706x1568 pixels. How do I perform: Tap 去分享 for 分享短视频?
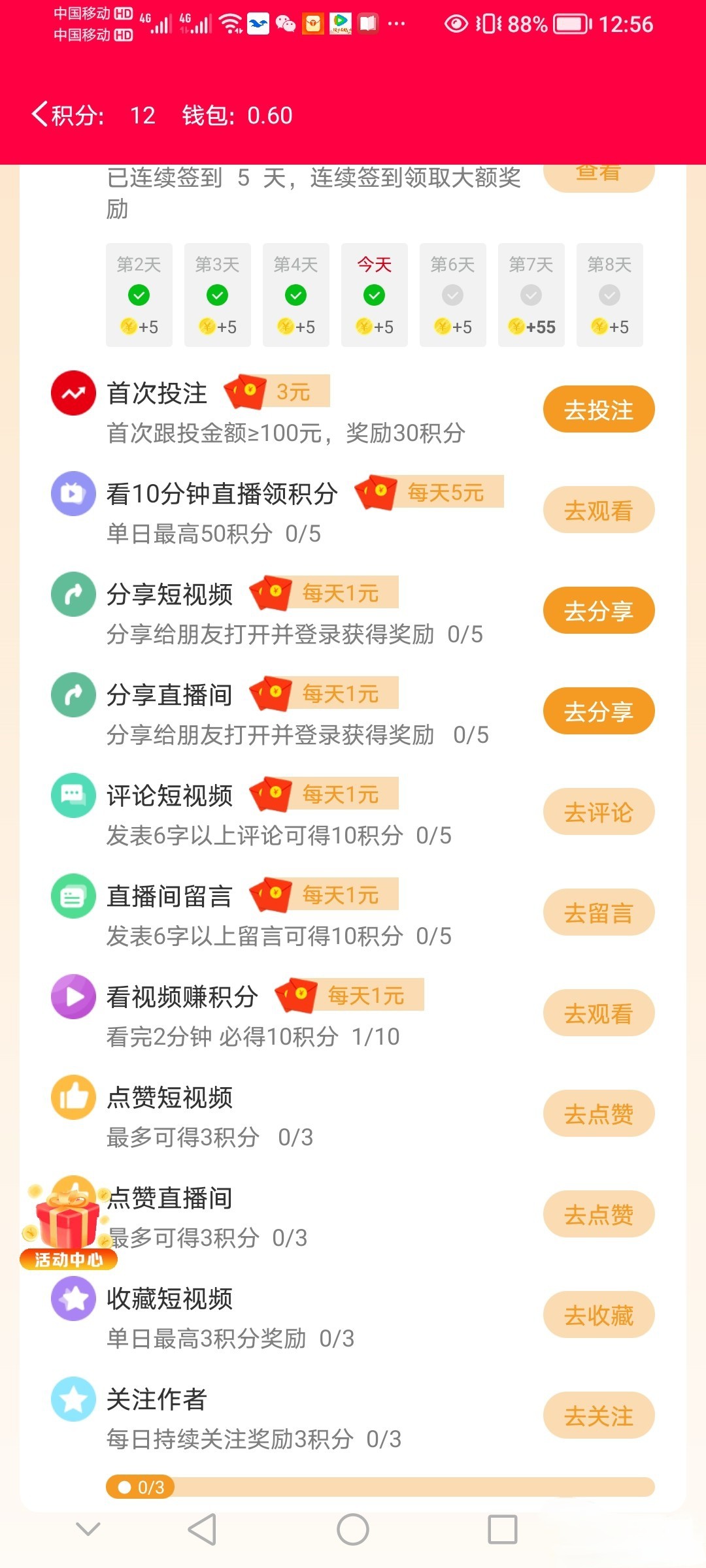[x=598, y=611]
